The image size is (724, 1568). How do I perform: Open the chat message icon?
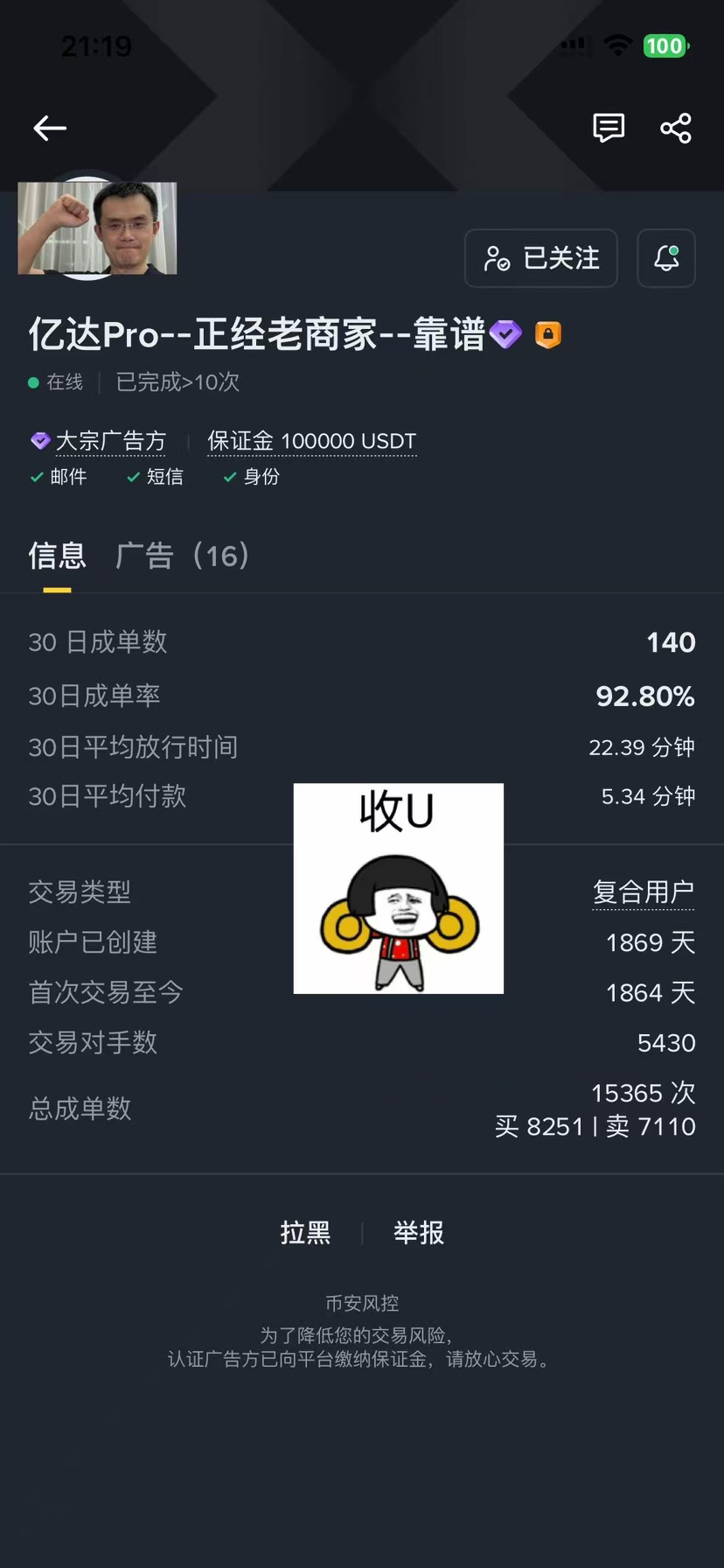tap(608, 128)
